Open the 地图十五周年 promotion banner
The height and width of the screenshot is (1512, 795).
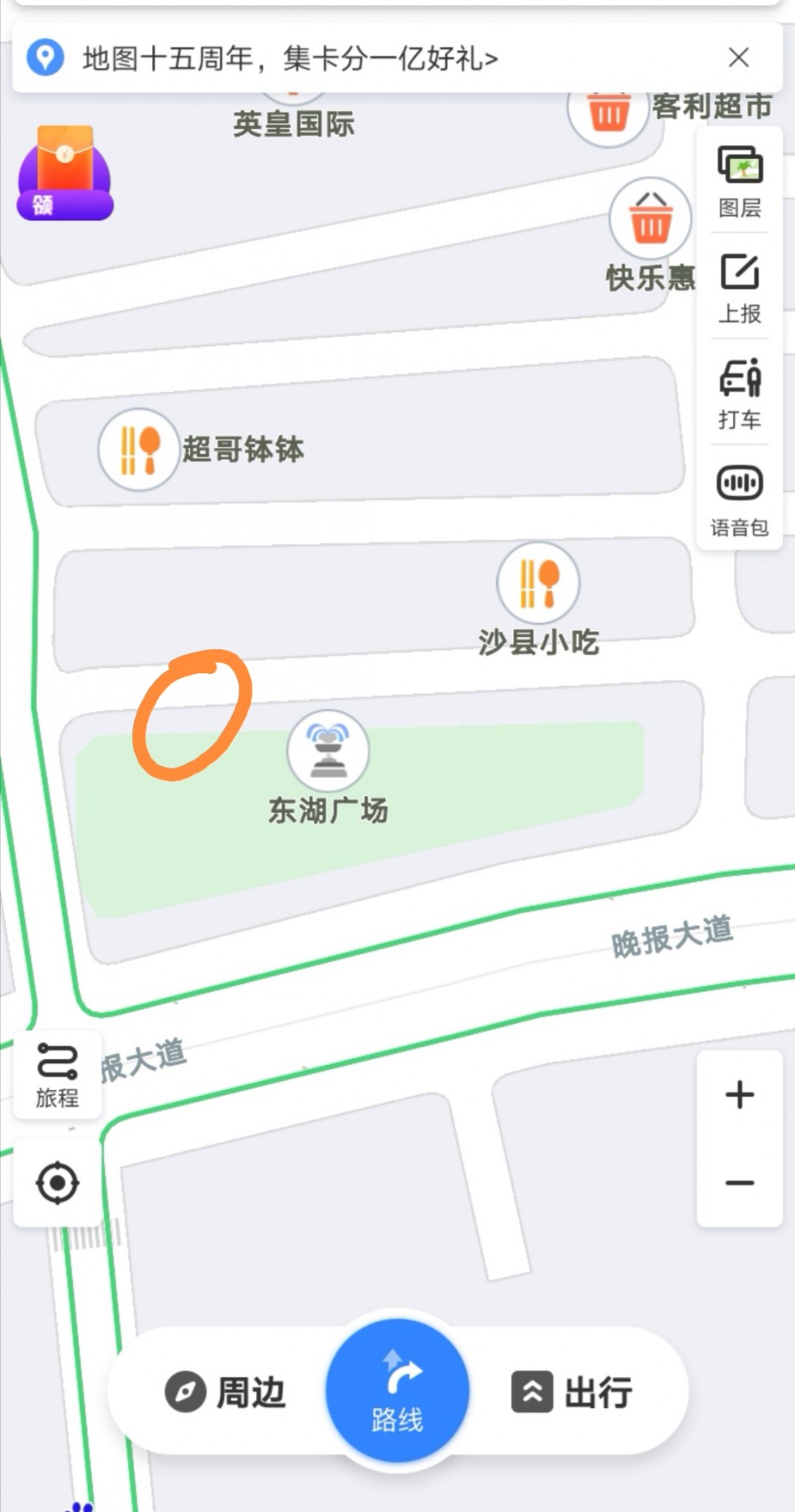(290, 59)
